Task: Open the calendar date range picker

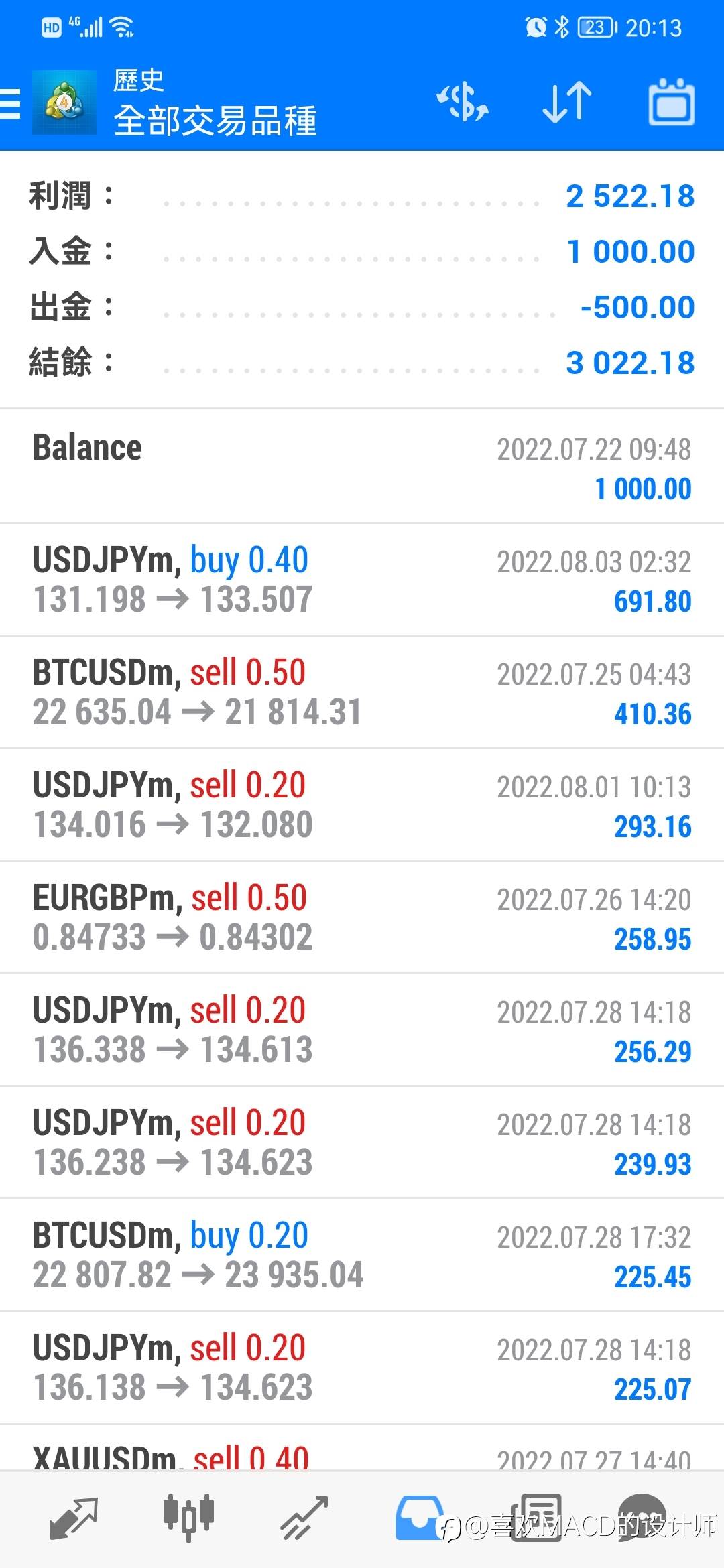Action: click(671, 103)
